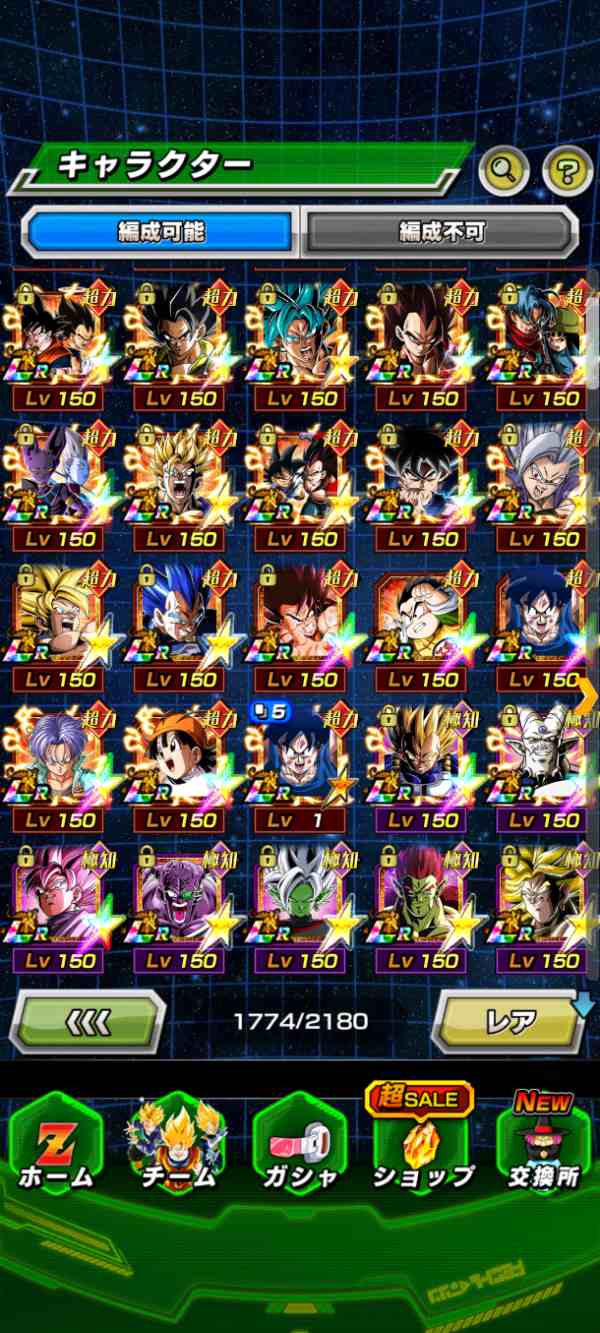This screenshot has height=1333, width=600.
Task: Go to ホーム
Action: [55, 1149]
